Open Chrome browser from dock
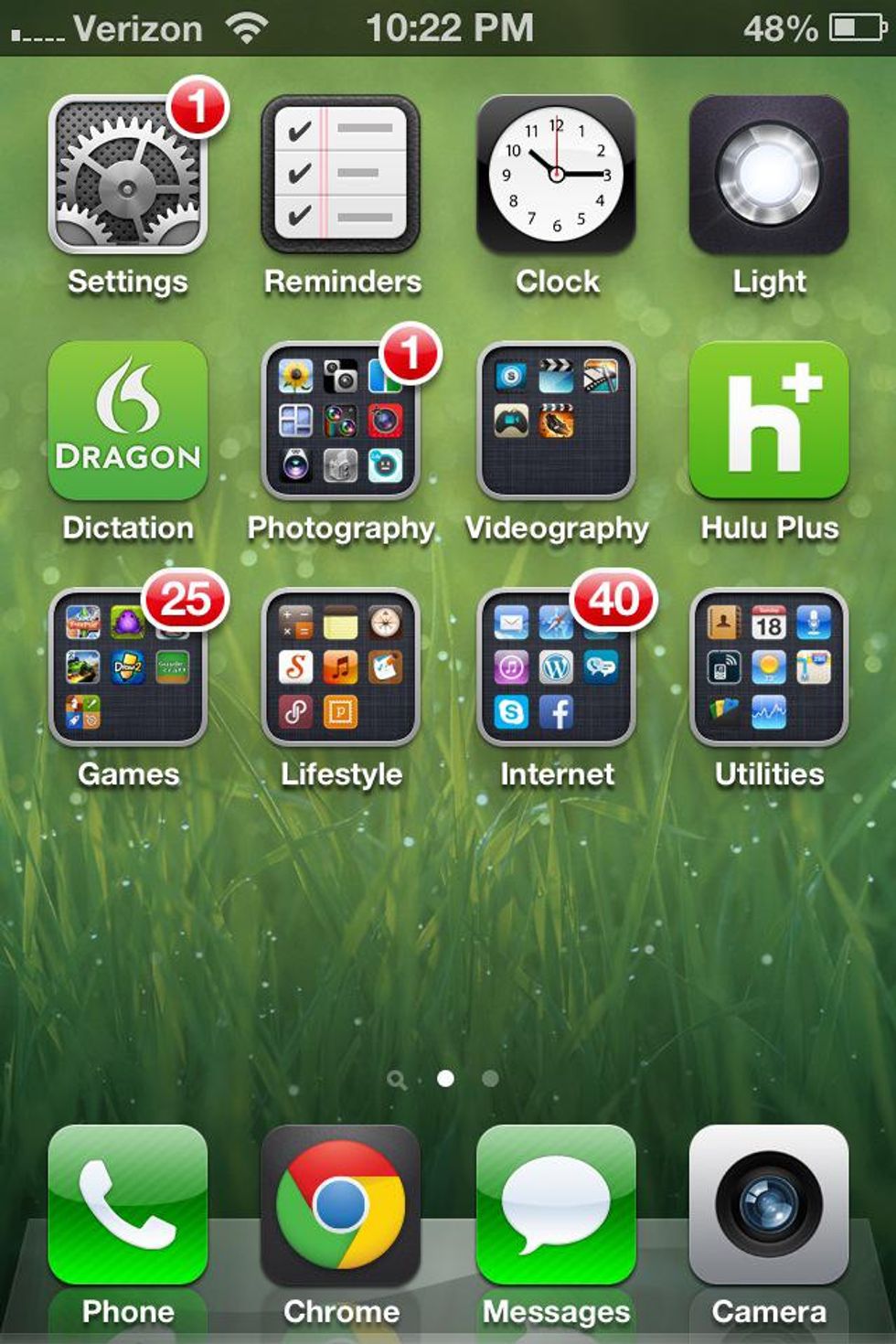Image resolution: width=896 pixels, height=1344 pixels. 341,1205
